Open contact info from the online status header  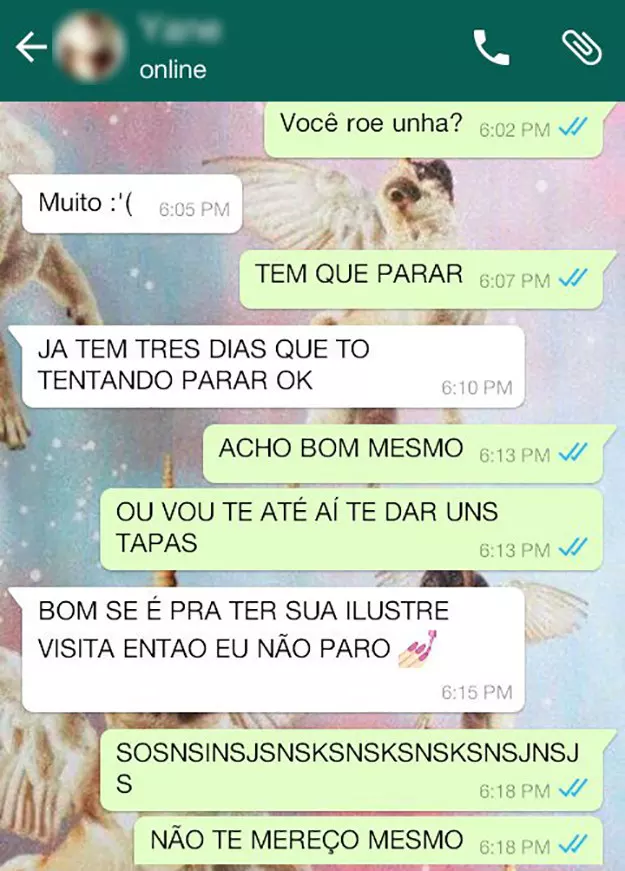point(174,69)
